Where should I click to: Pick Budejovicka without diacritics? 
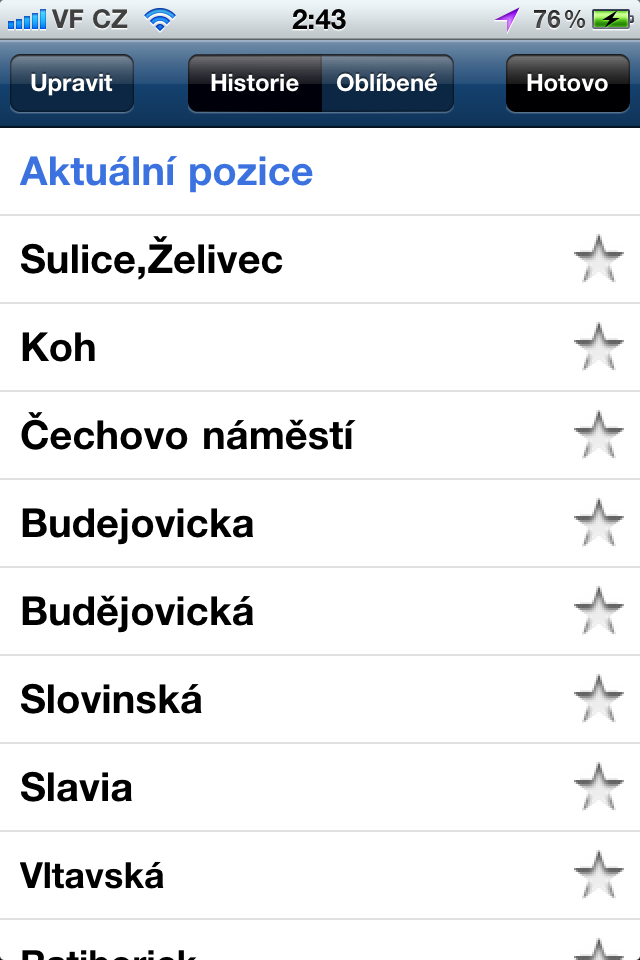point(137,524)
